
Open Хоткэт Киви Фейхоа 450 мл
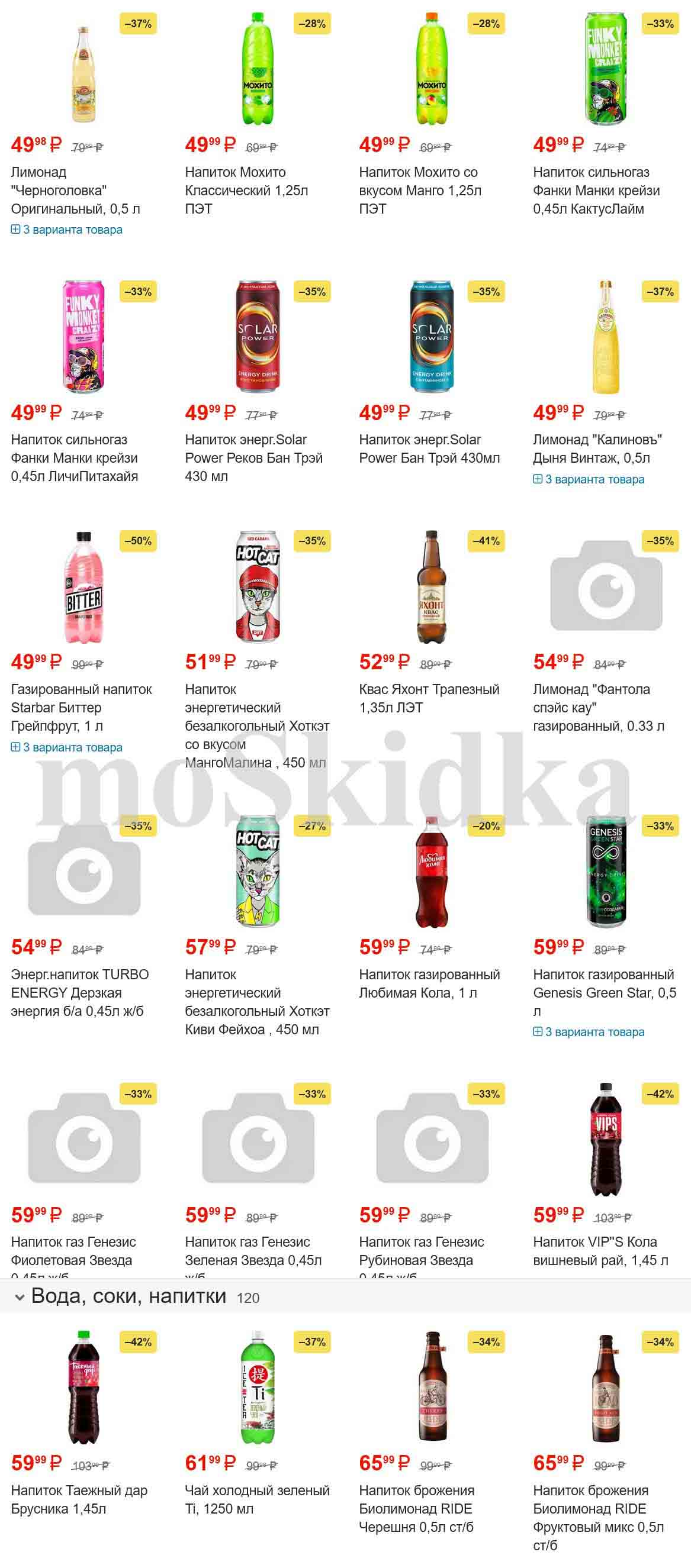coord(256,1001)
